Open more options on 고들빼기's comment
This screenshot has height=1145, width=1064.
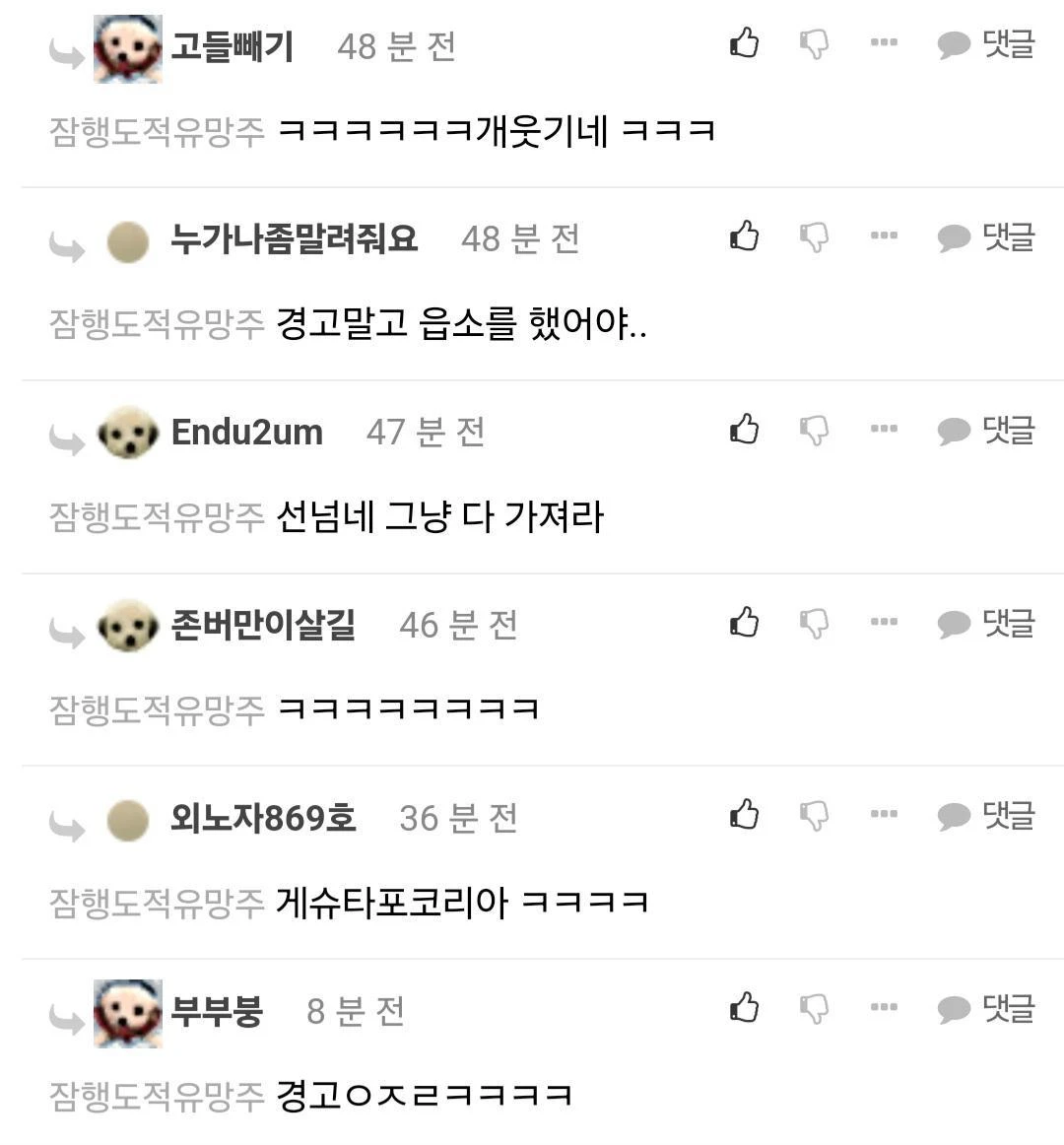[x=884, y=42]
